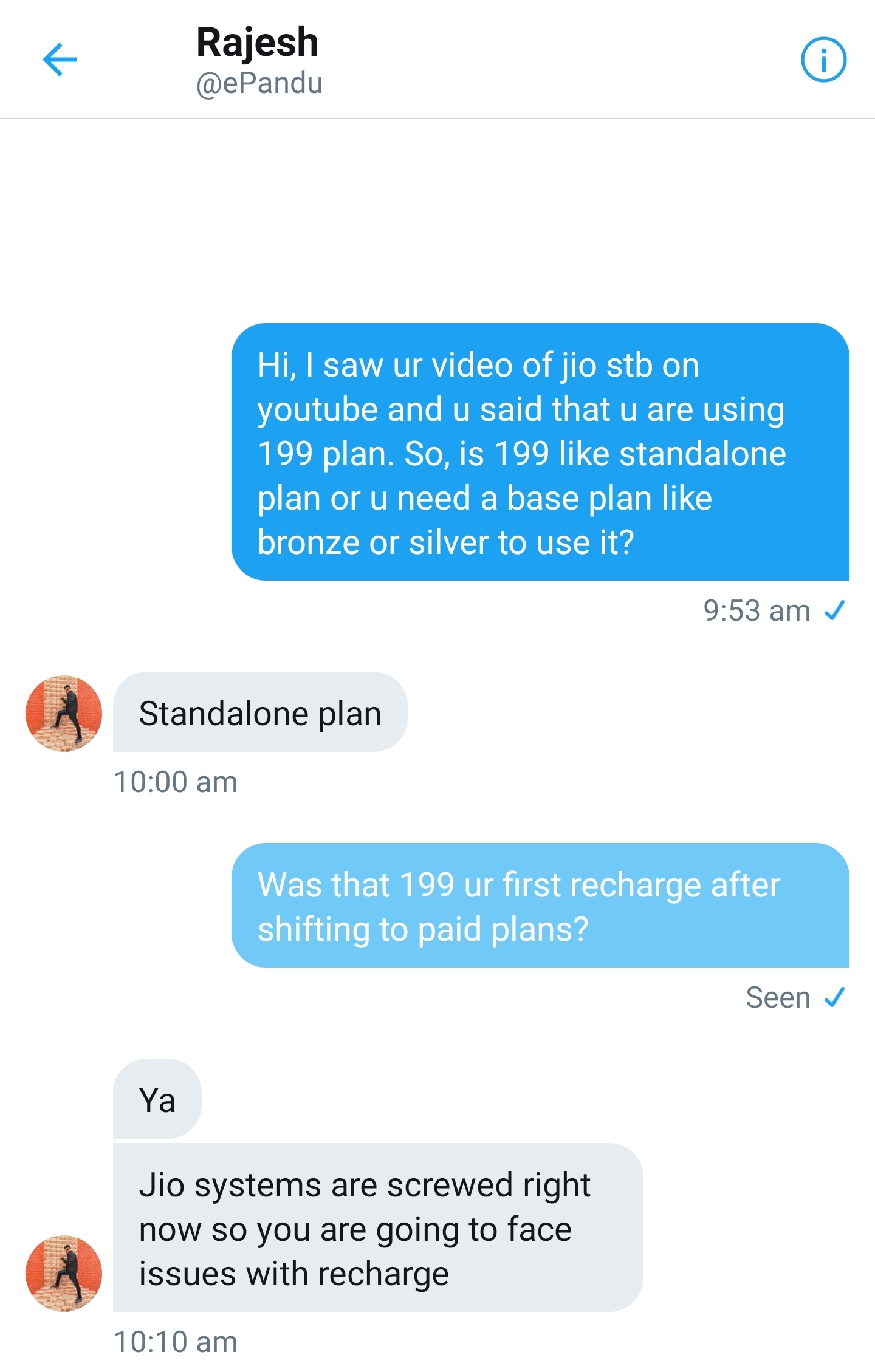Go back using the arrow icon
Viewport: 875px width, 1372px height.
click(60, 60)
